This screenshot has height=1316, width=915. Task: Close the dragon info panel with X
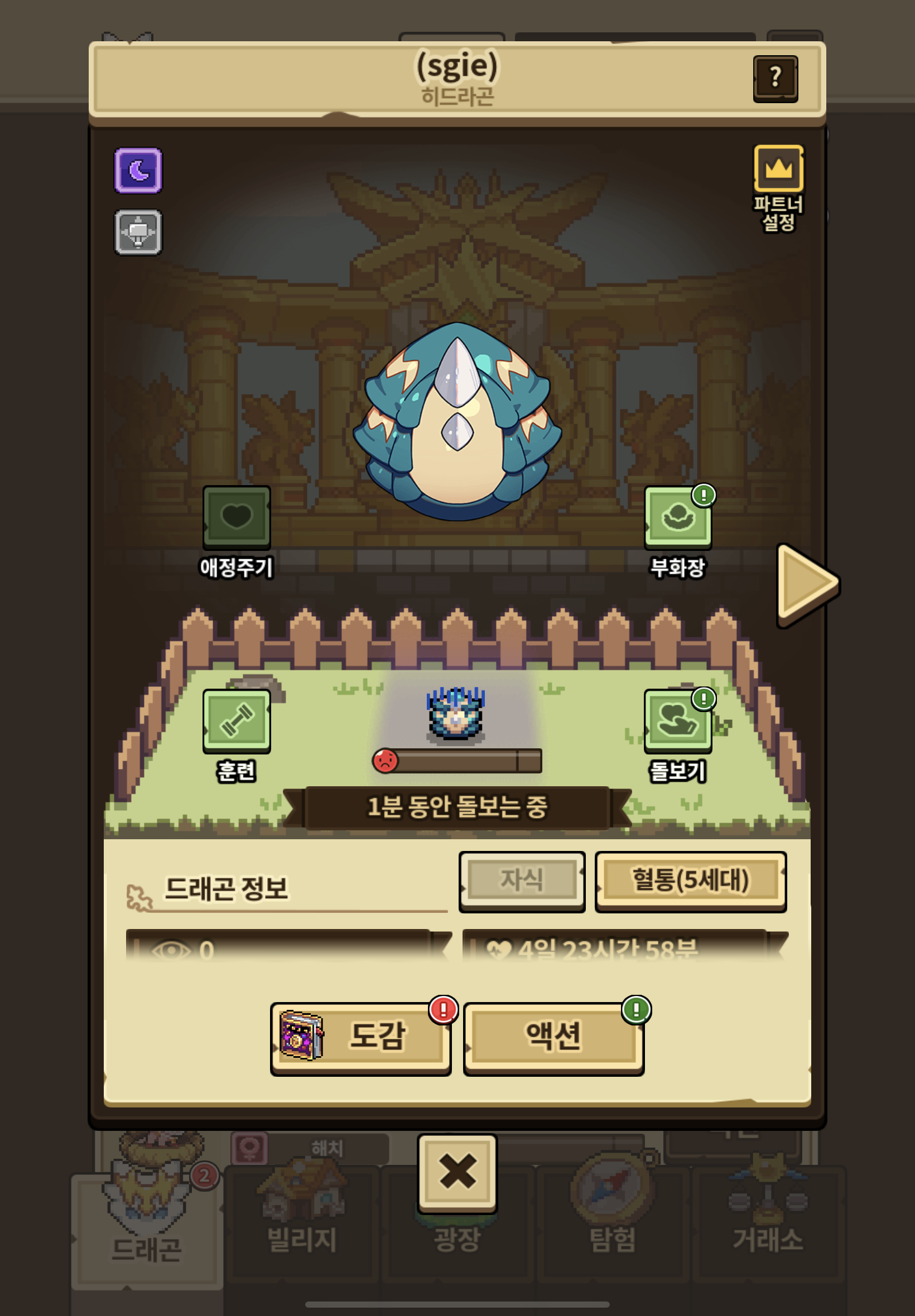coord(457,1171)
